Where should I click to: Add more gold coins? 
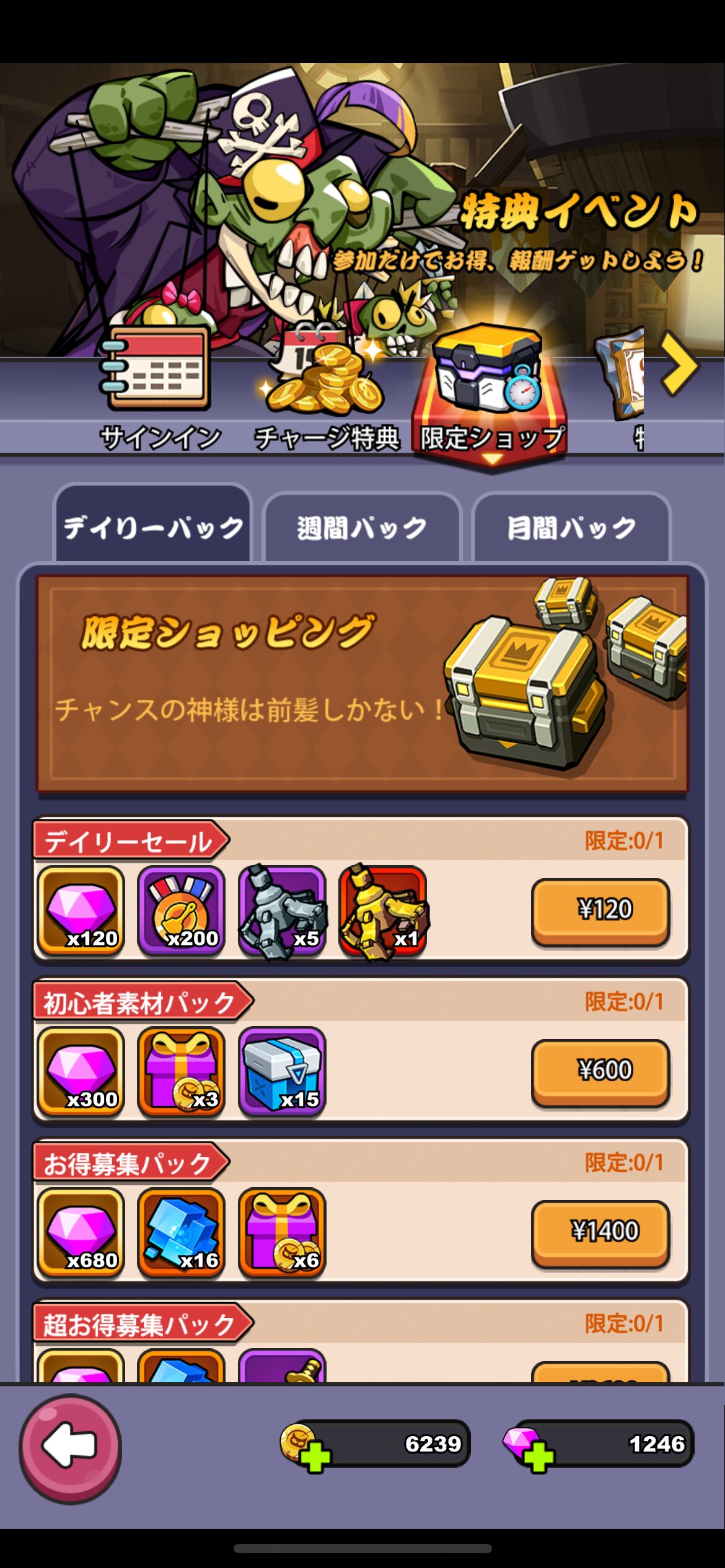[314, 1457]
